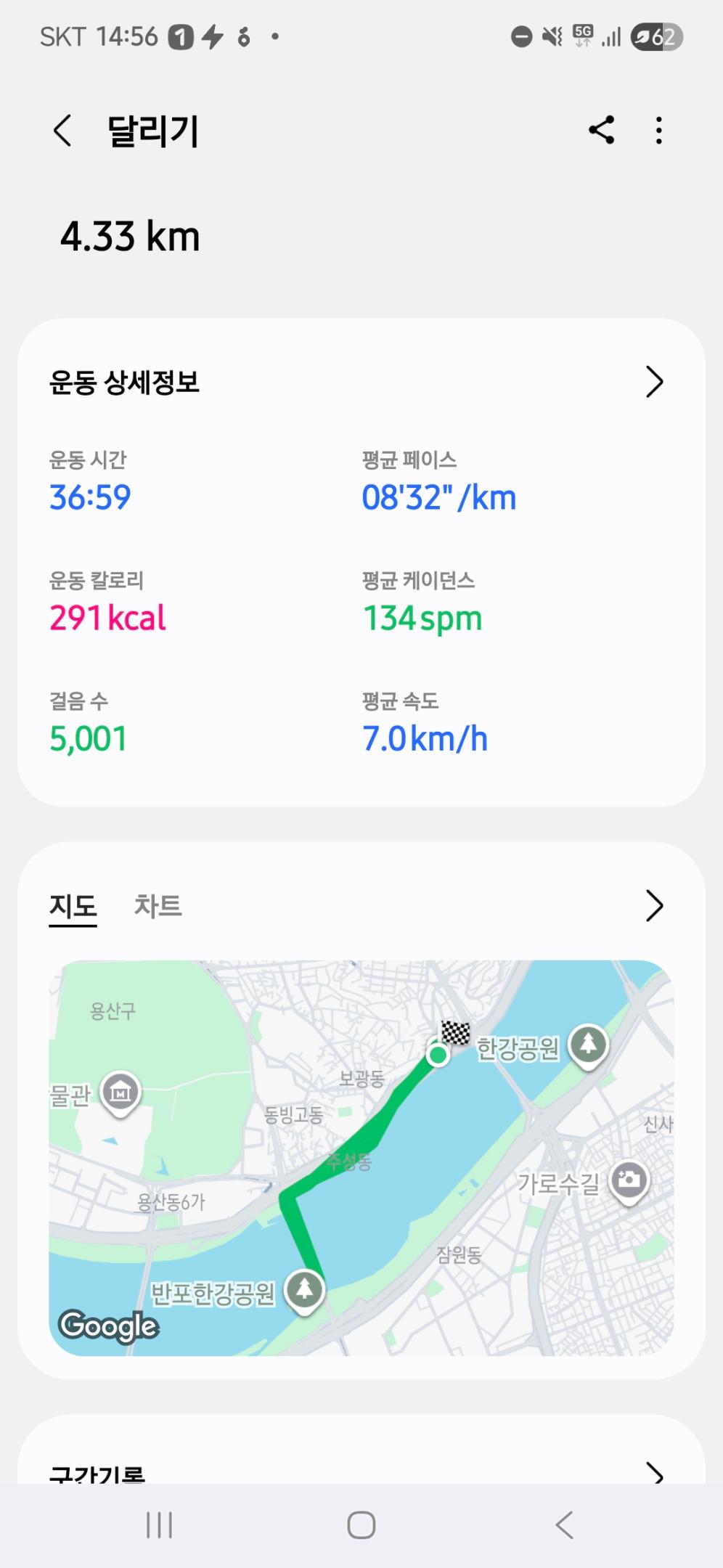This screenshot has height=1568, width=723.
Task: Share this running record
Action: pyautogui.click(x=601, y=131)
